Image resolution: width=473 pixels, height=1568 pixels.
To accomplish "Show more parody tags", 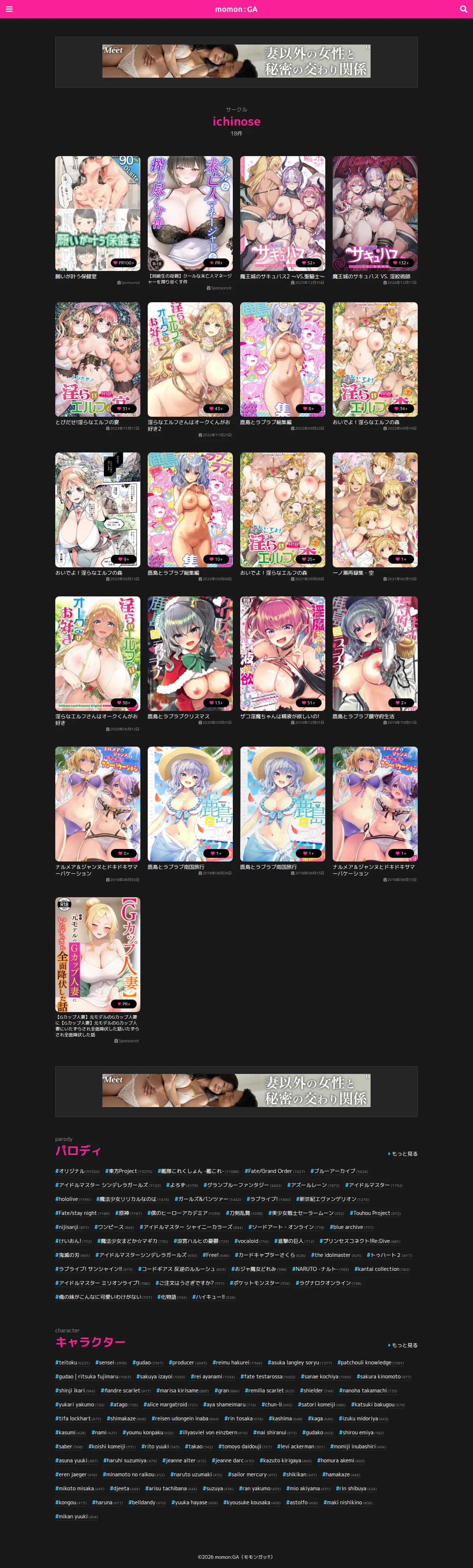I will [403, 1153].
